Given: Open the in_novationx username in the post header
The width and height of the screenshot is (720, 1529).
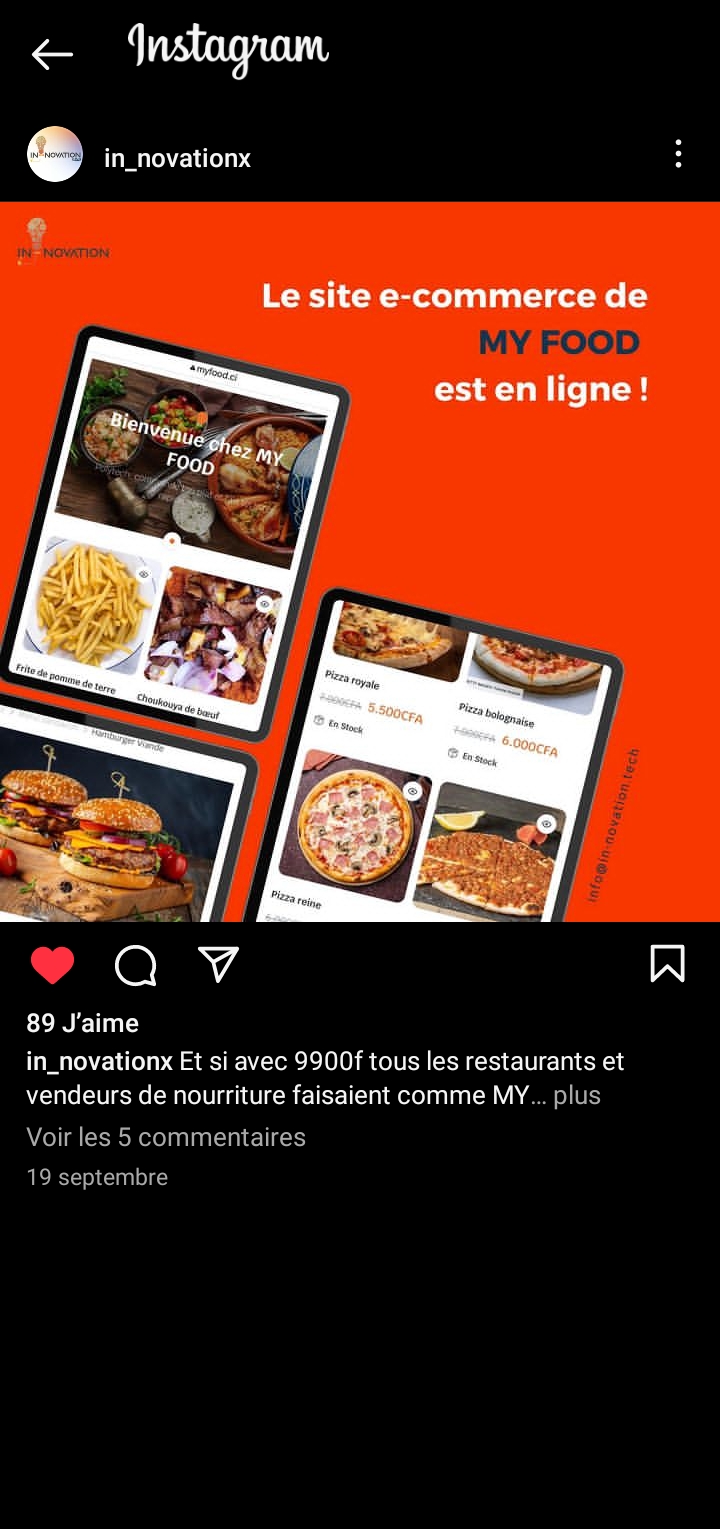Looking at the screenshot, I should [177, 158].
